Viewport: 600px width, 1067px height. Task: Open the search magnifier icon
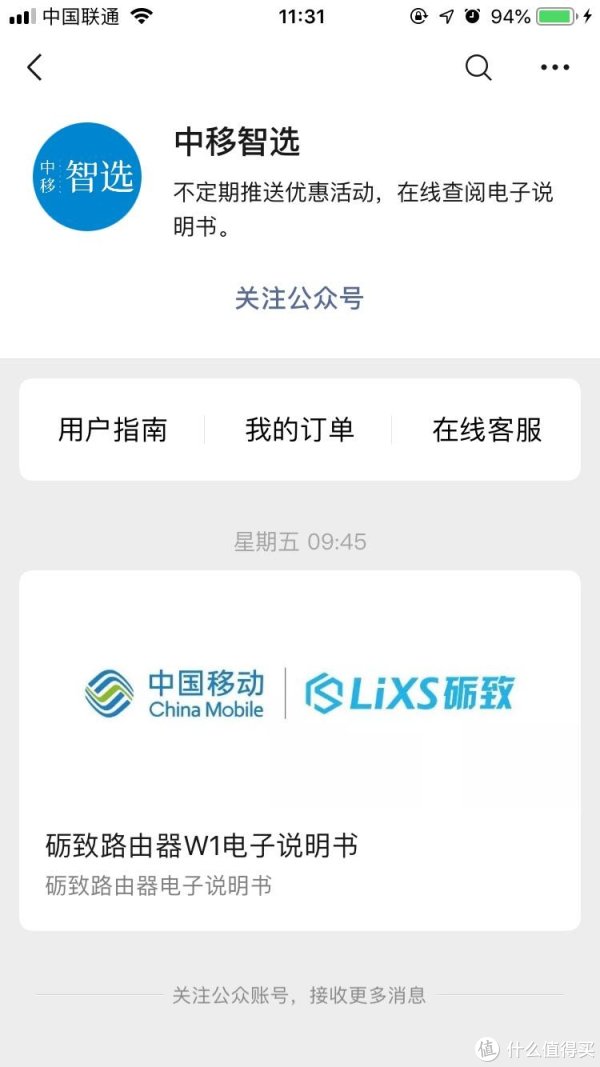478,67
